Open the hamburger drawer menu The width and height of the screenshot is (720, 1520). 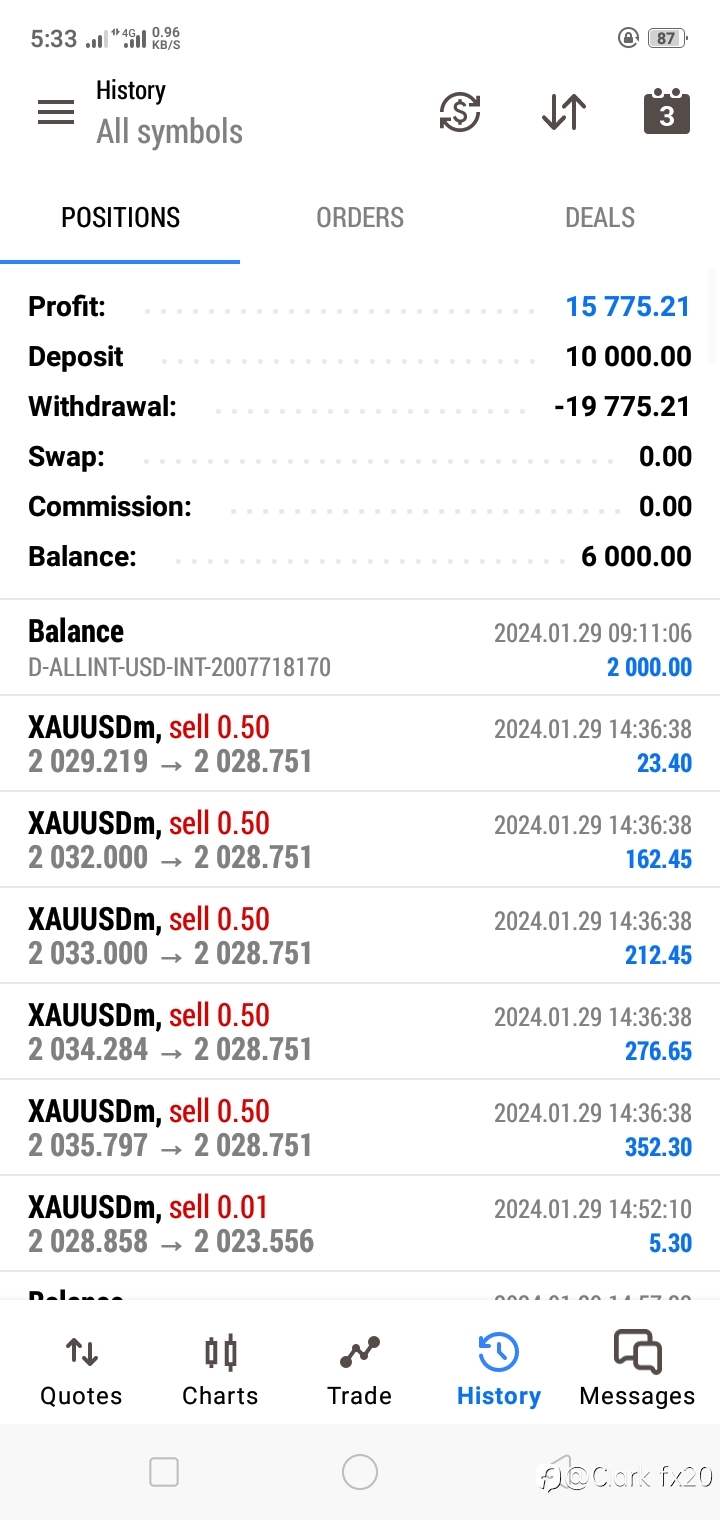pyautogui.click(x=56, y=112)
